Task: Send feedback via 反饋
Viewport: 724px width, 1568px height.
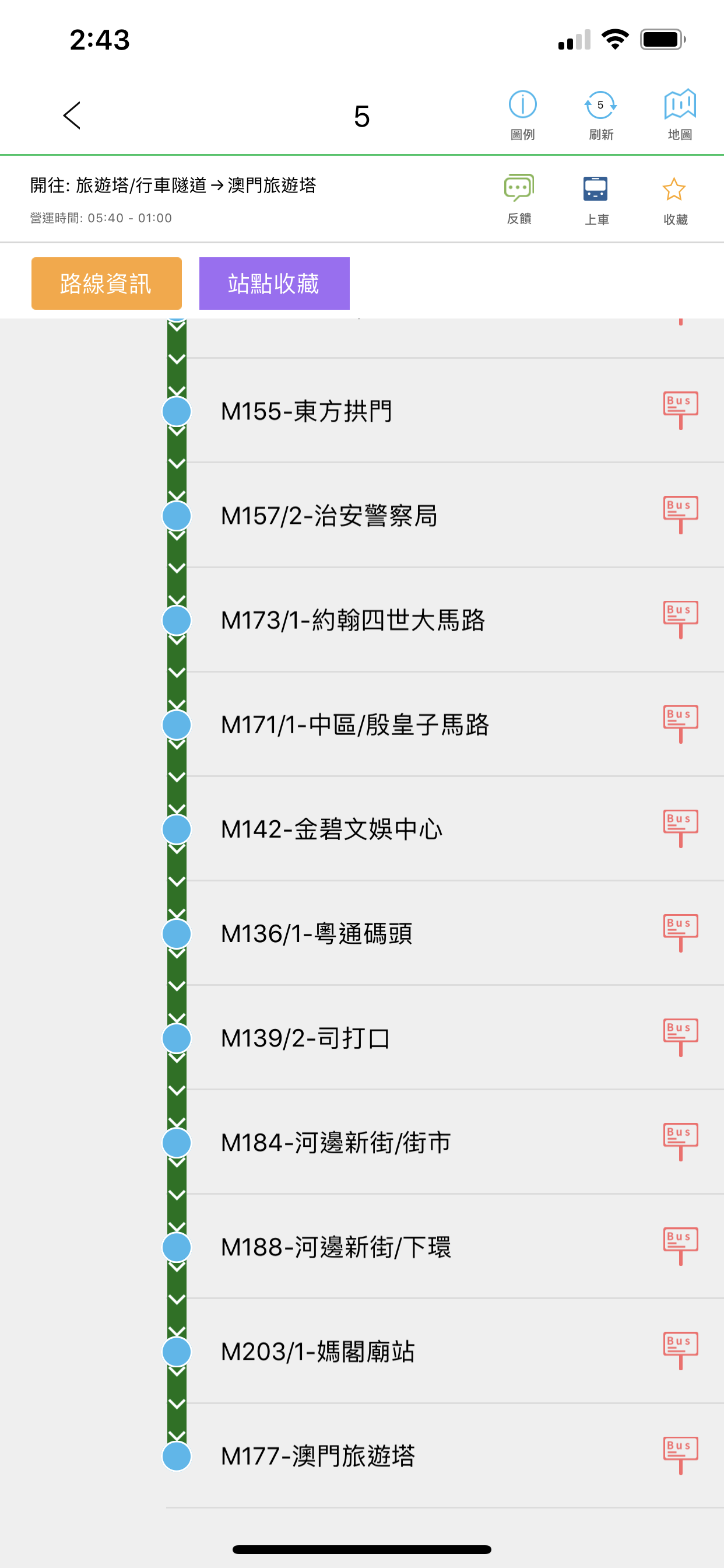Action: pos(519,199)
